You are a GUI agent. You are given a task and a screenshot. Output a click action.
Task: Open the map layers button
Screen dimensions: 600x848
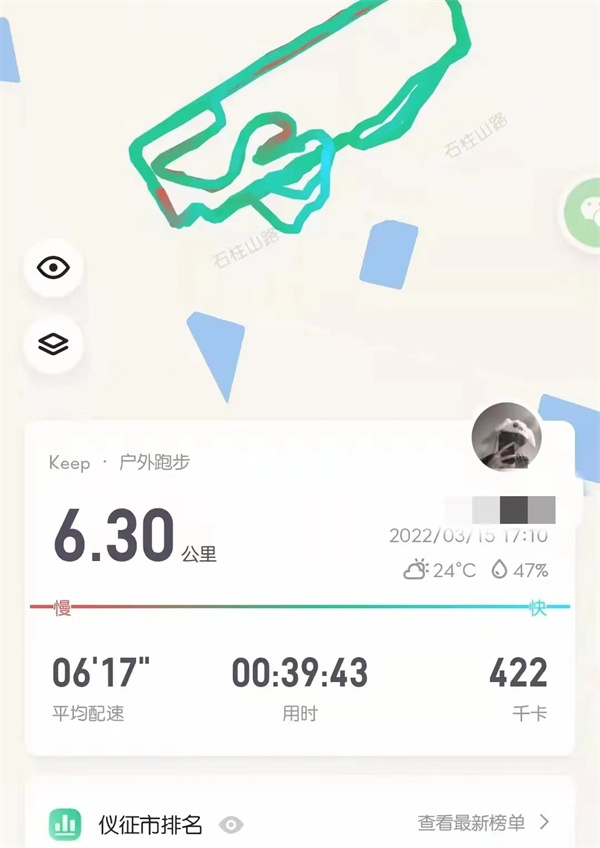coord(53,344)
